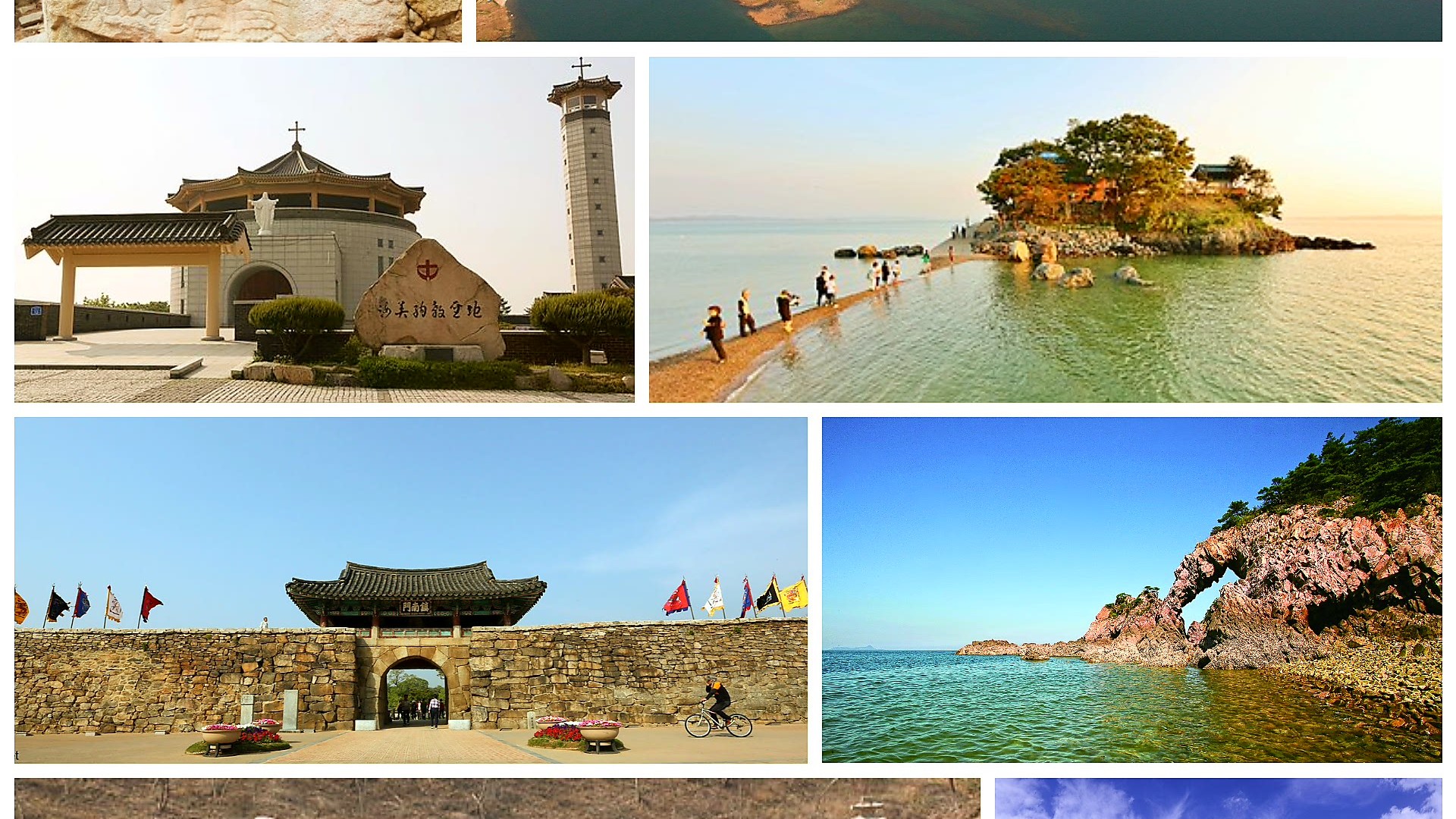
Task: Open the blue sky photo at bottom
Action: [1218, 799]
